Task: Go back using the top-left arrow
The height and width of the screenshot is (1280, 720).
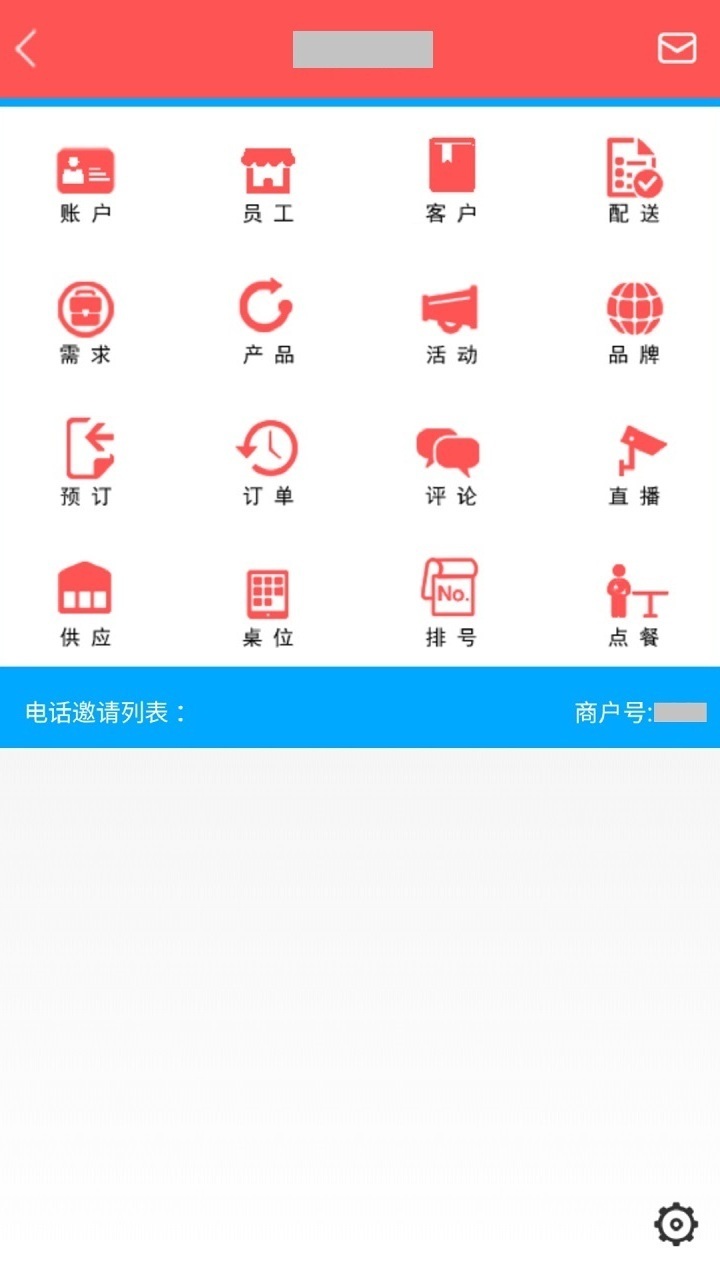Action: pos(26,48)
